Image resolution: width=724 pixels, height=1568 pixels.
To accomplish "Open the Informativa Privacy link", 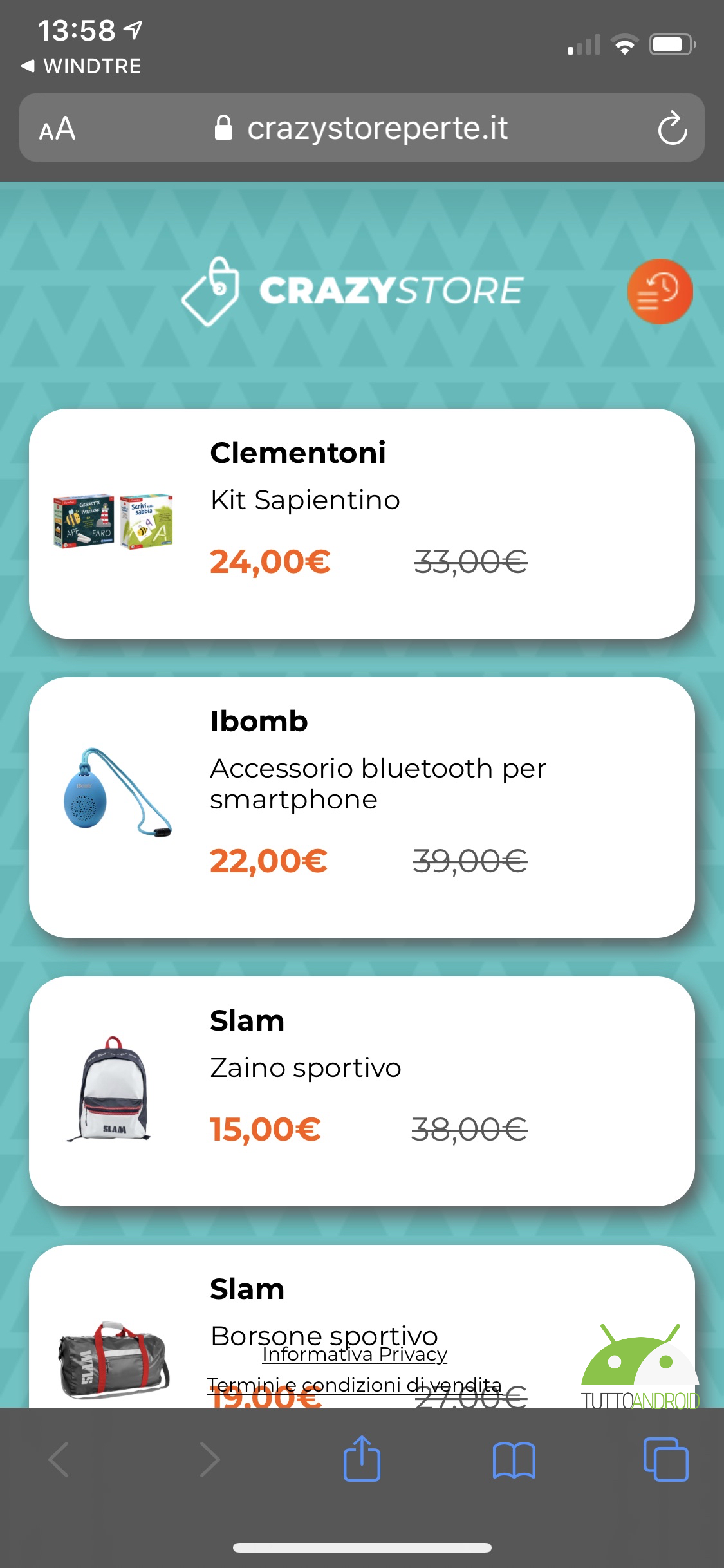I will pos(355,1354).
